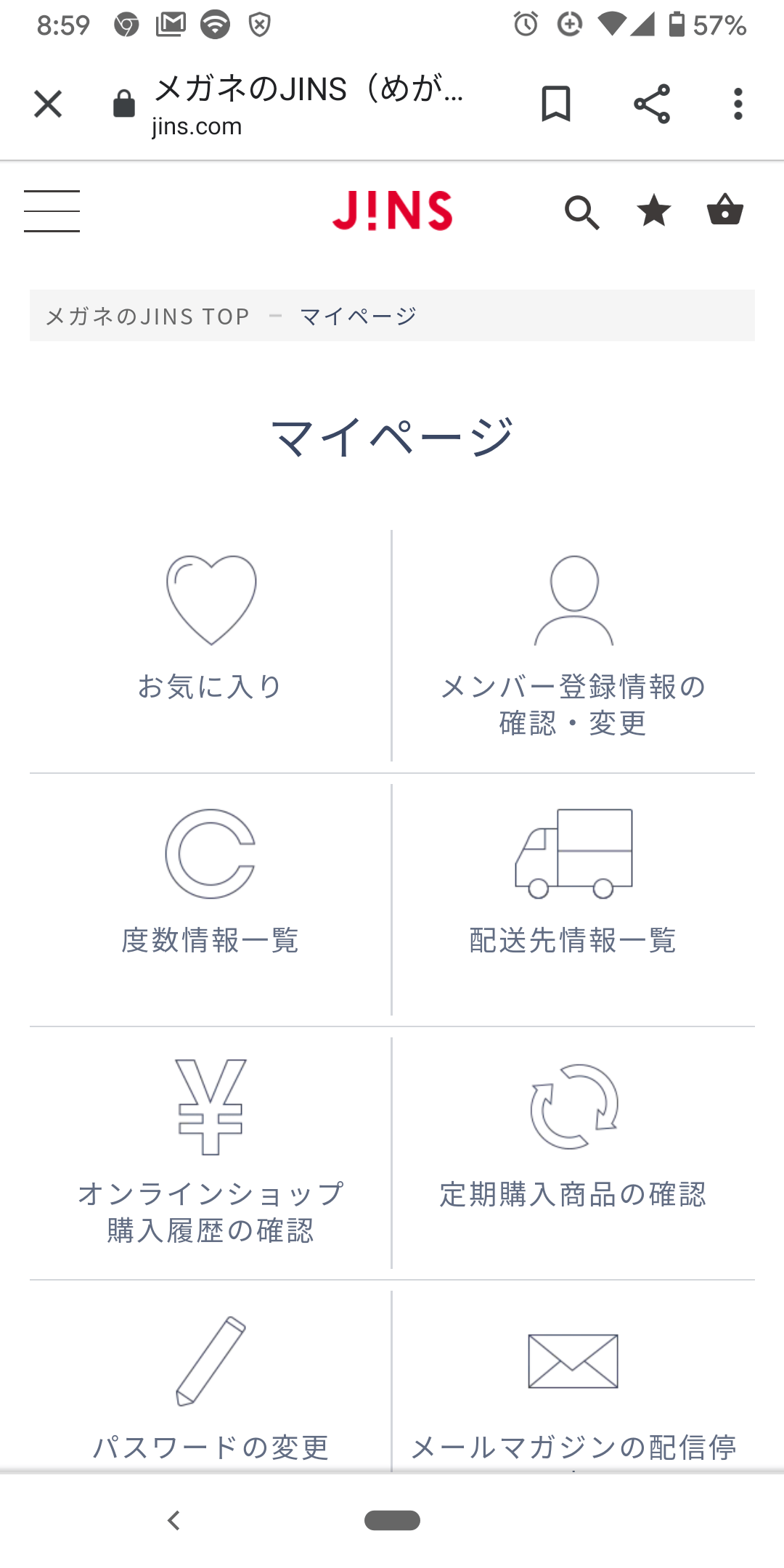Open お気に入り favorites tile
Image resolution: width=784 pixels, height=1568 pixels.
pos(211,645)
